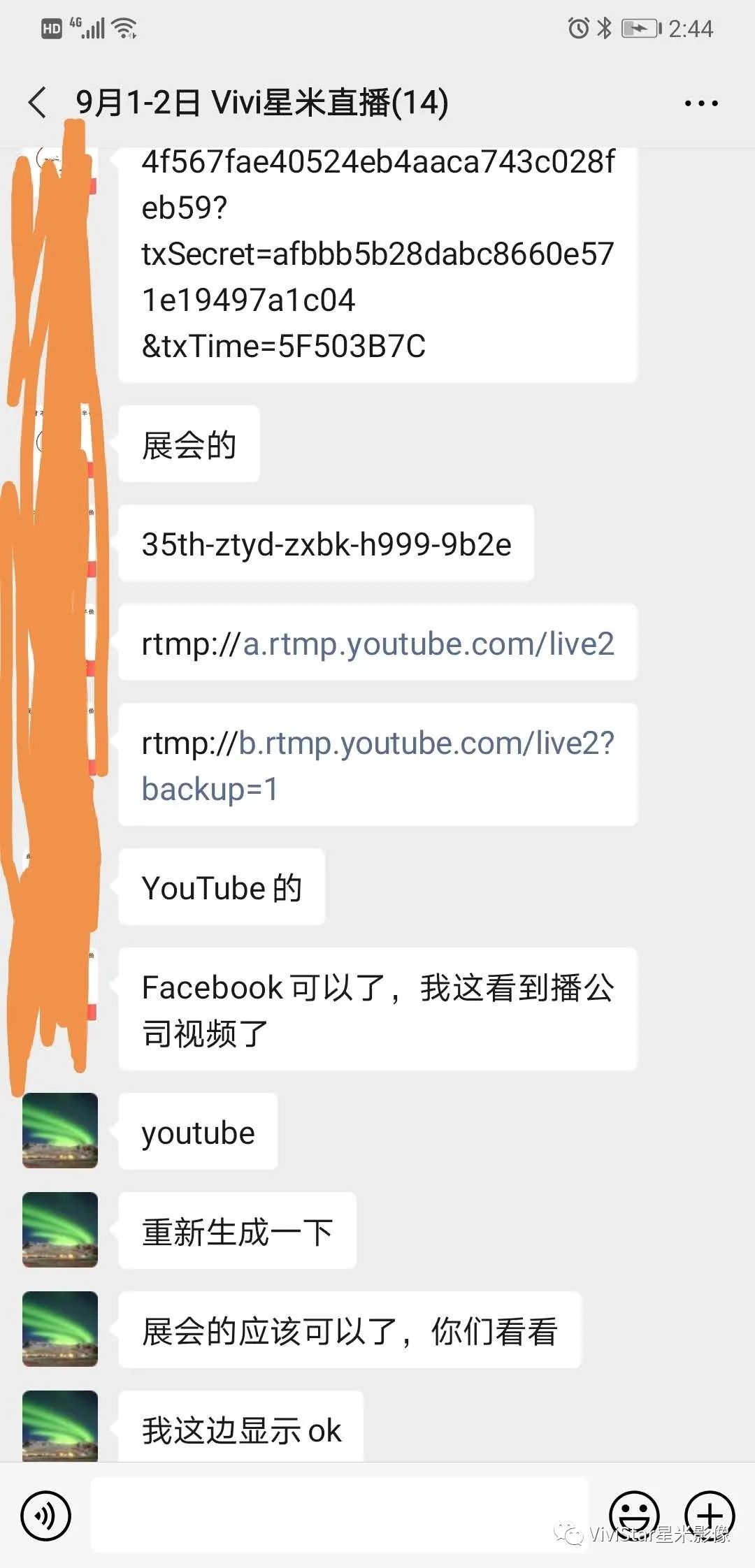Open the emoji picker
755x1568 pixels.
click(x=634, y=1516)
